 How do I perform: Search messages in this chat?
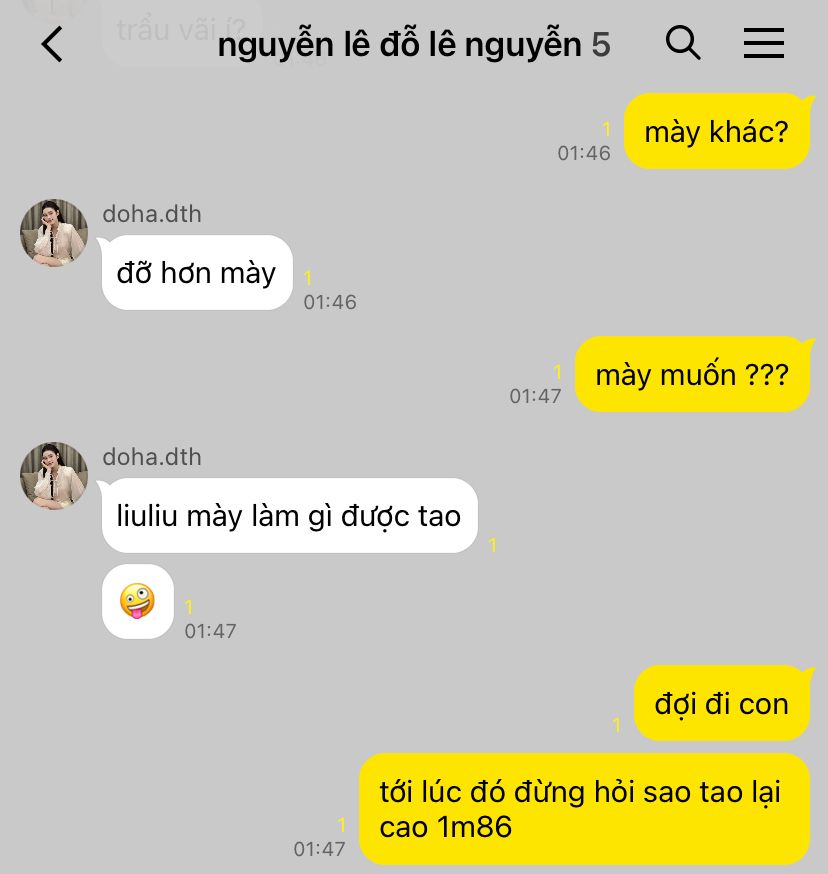(x=683, y=43)
